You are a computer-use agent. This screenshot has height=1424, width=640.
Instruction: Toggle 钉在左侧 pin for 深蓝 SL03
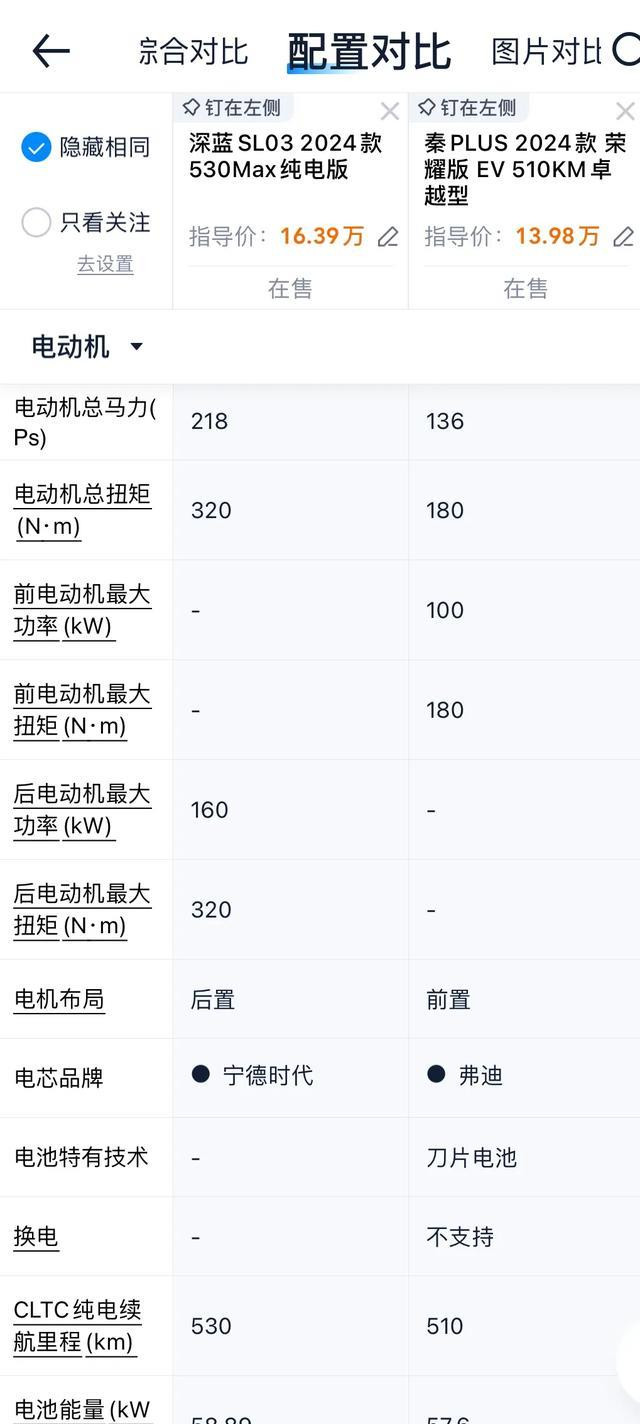(232, 107)
